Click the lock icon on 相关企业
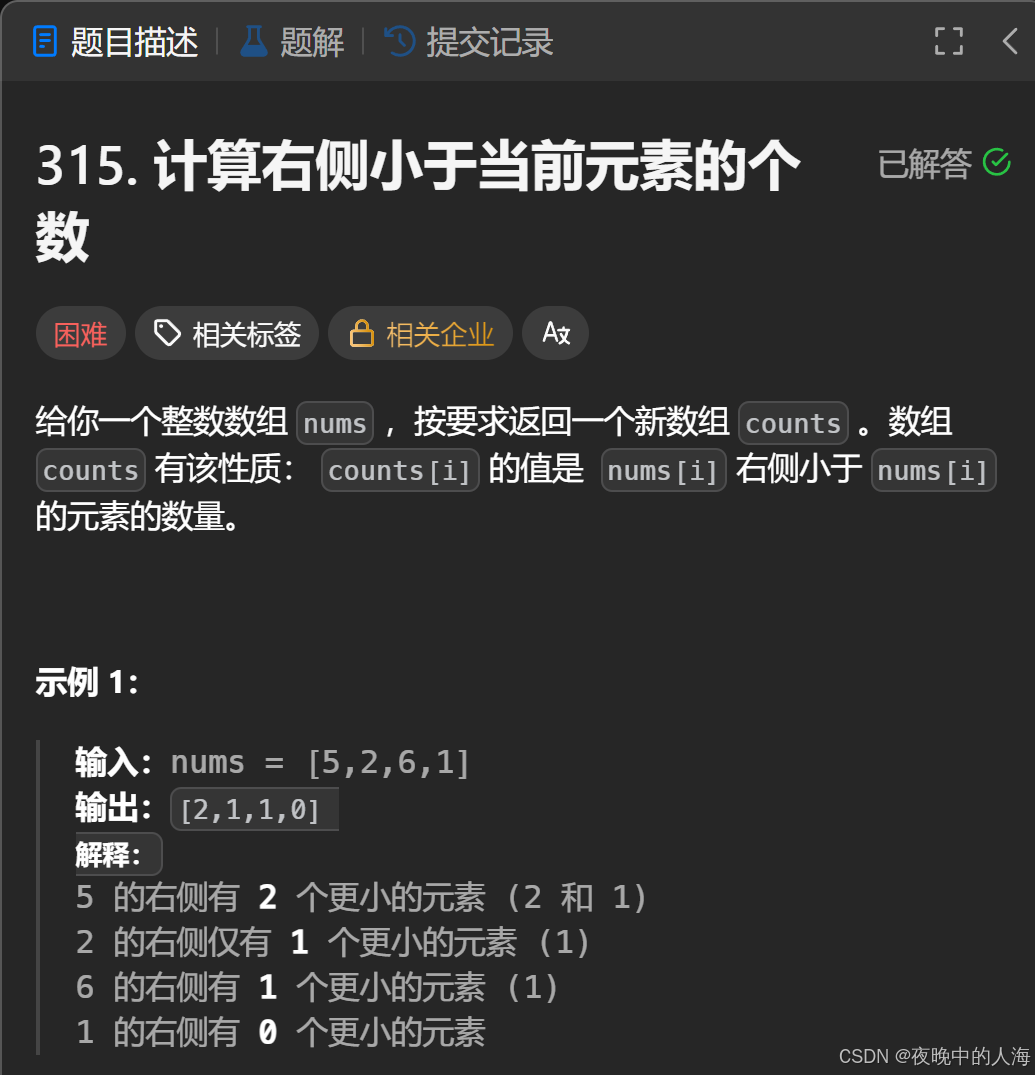This screenshot has height=1075, width=1035. pos(361,334)
